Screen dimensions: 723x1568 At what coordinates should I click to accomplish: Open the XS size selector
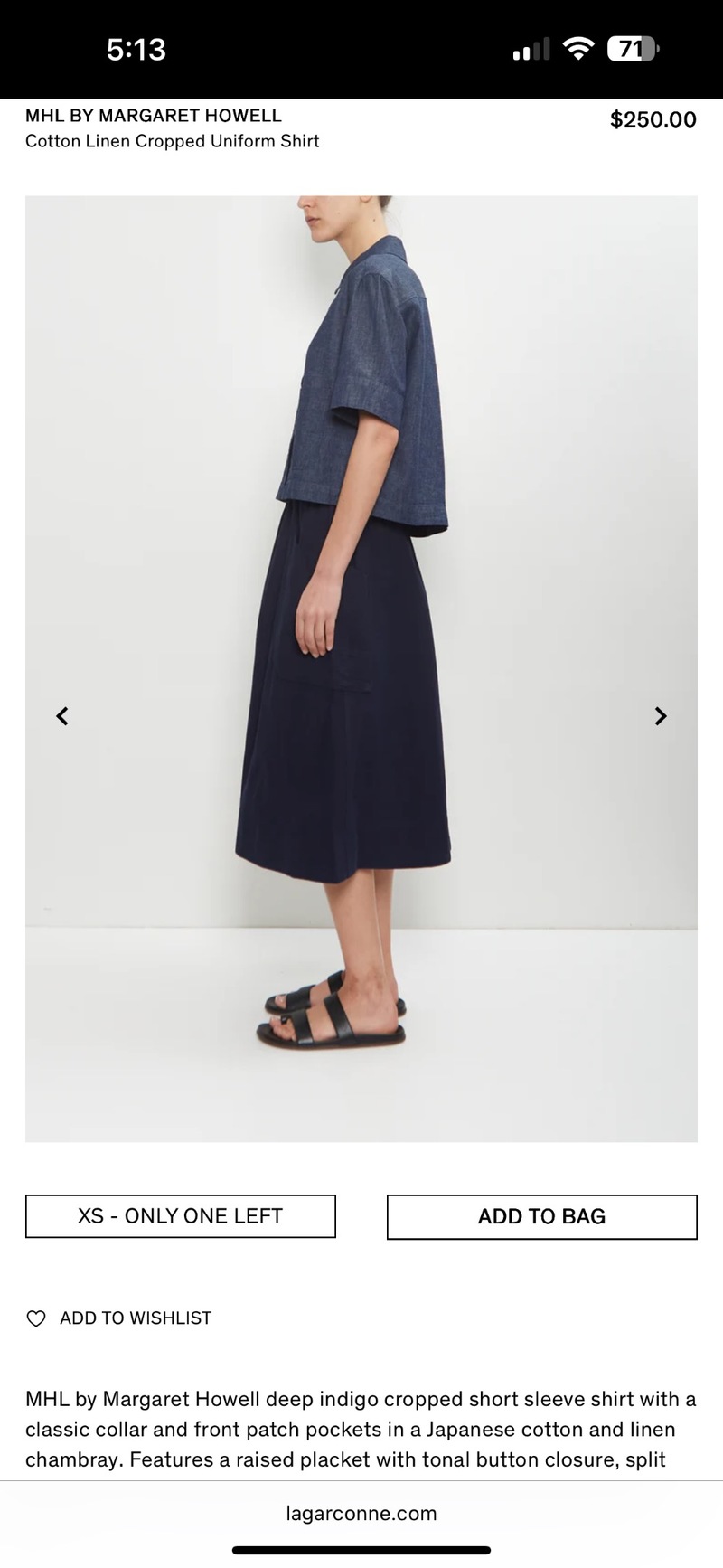click(181, 1216)
